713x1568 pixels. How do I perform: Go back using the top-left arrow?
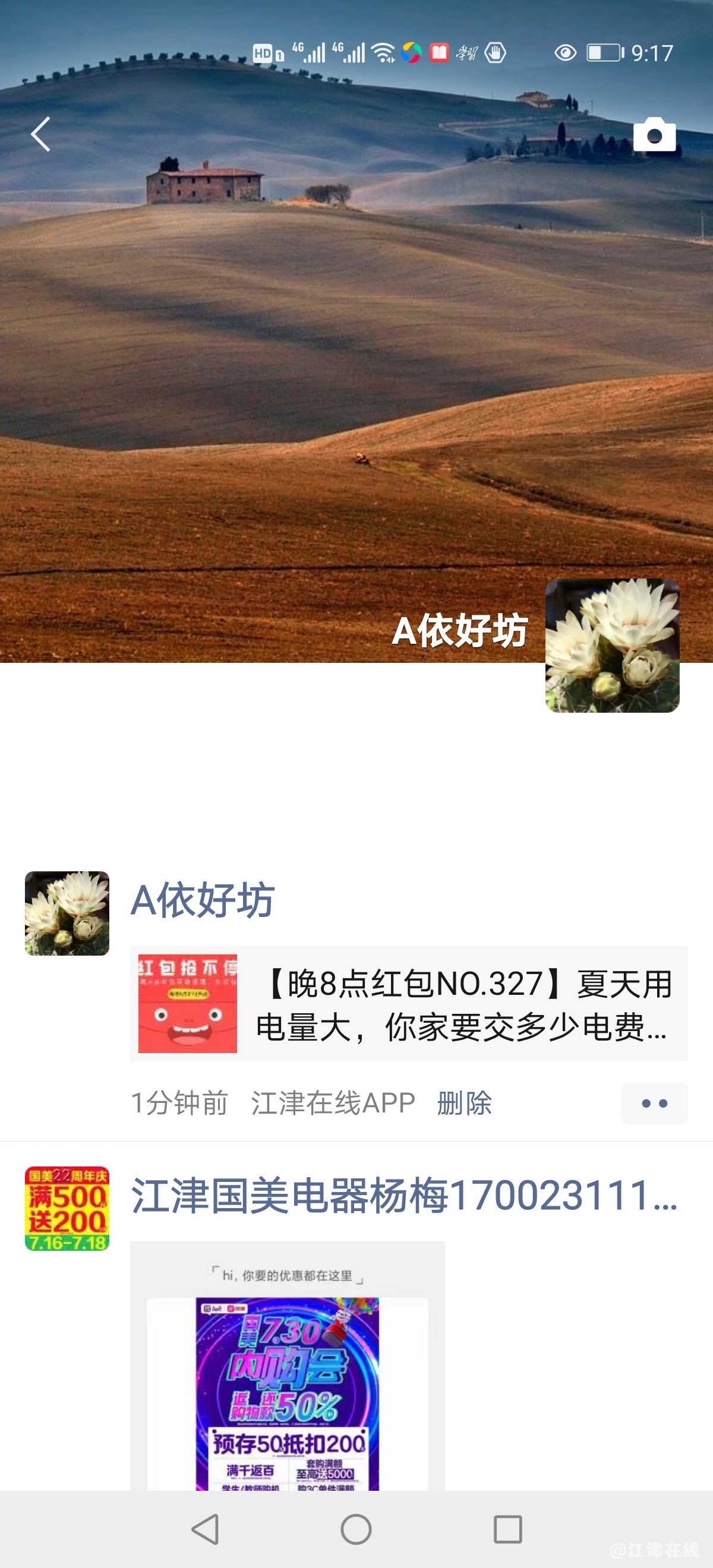[40, 134]
